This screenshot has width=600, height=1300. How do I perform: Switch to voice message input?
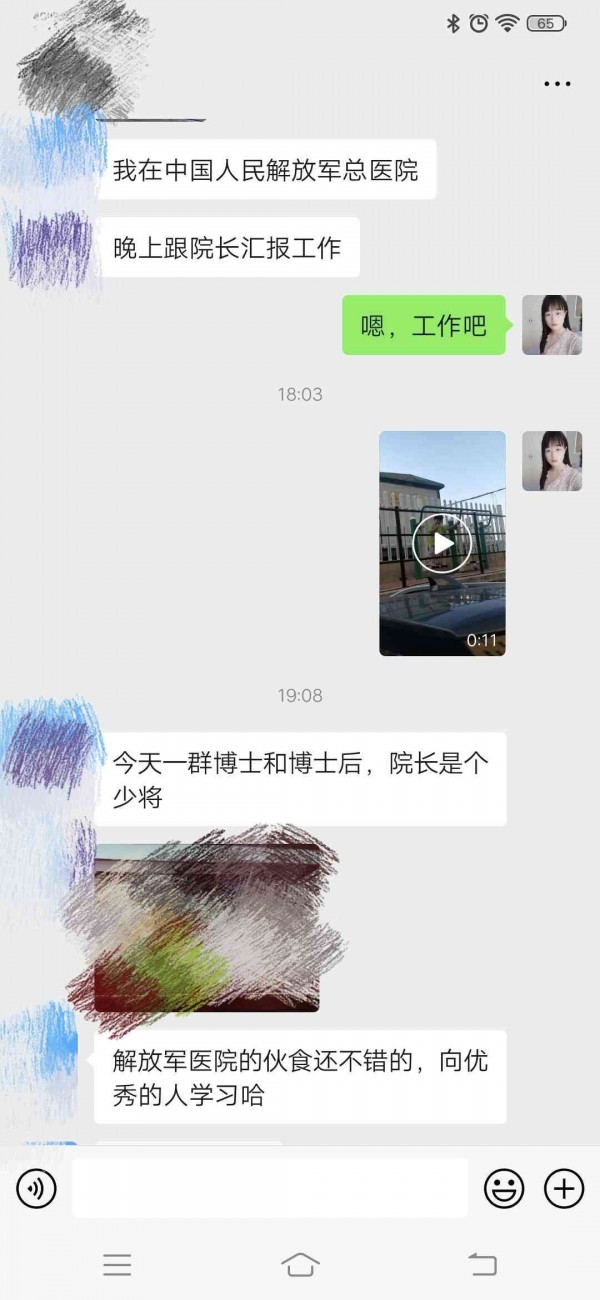click(37, 1189)
